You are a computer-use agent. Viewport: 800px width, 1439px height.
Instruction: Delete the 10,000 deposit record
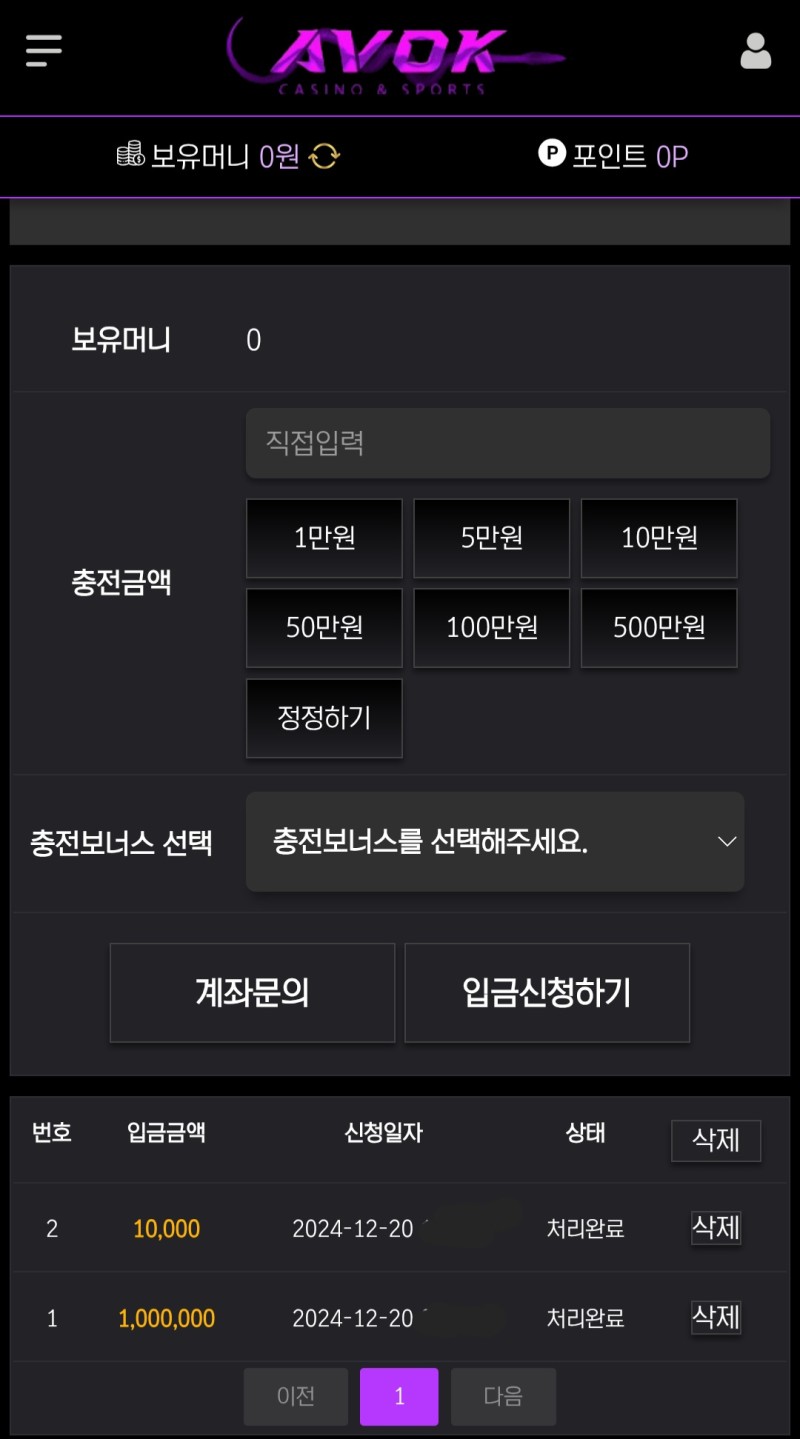(x=715, y=1227)
